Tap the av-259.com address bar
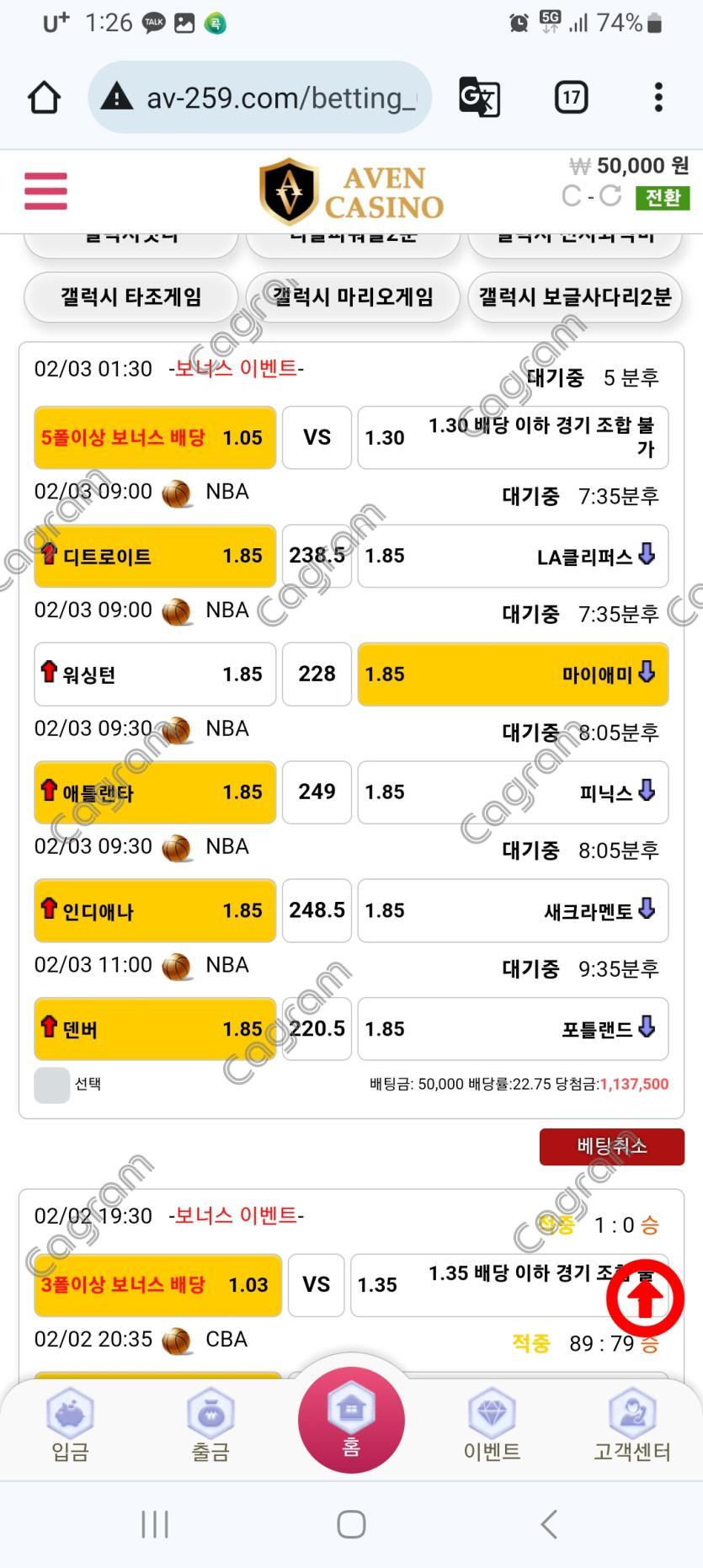The width and height of the screenshot is (703, 1568). pos(261,98)
